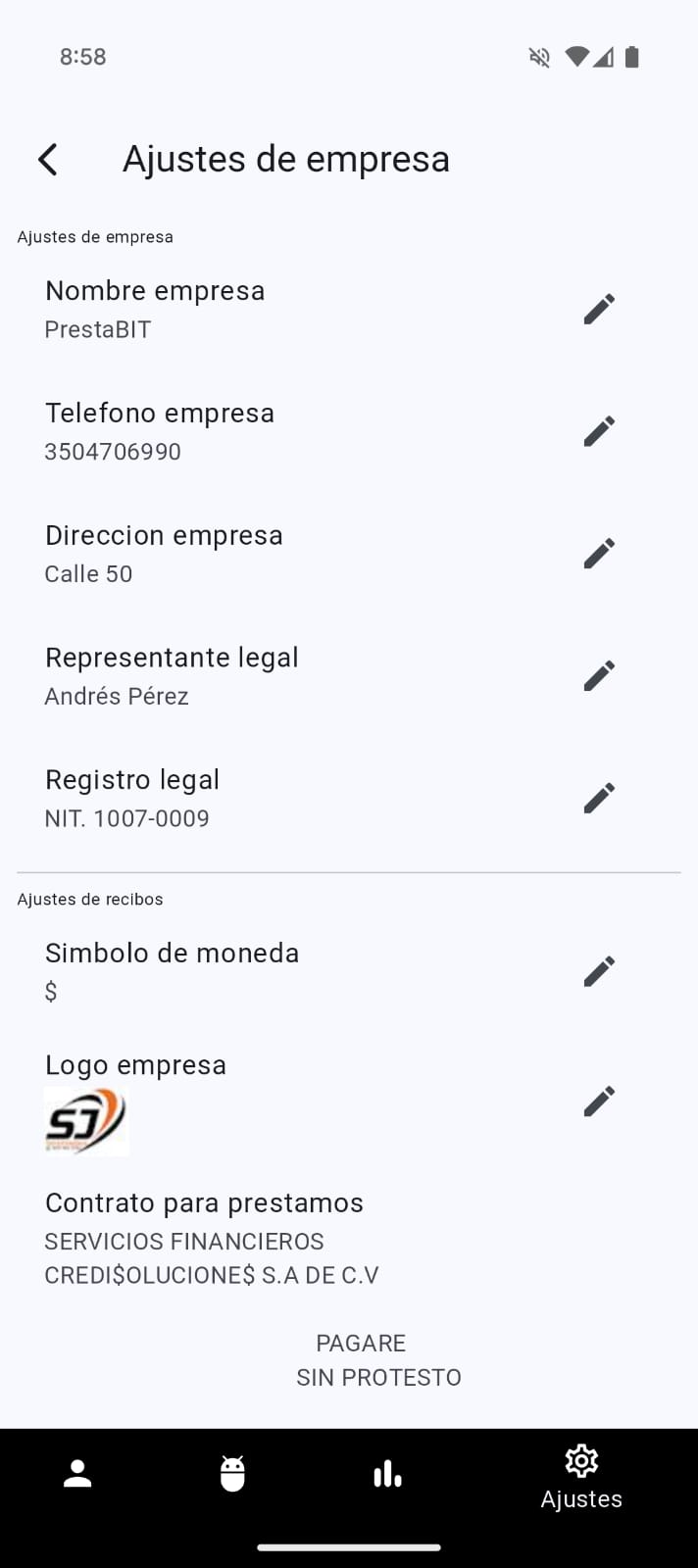This screenshot has width=698, height=1568.
Task: Edit the Representante legal name
Action: (599, 675)
